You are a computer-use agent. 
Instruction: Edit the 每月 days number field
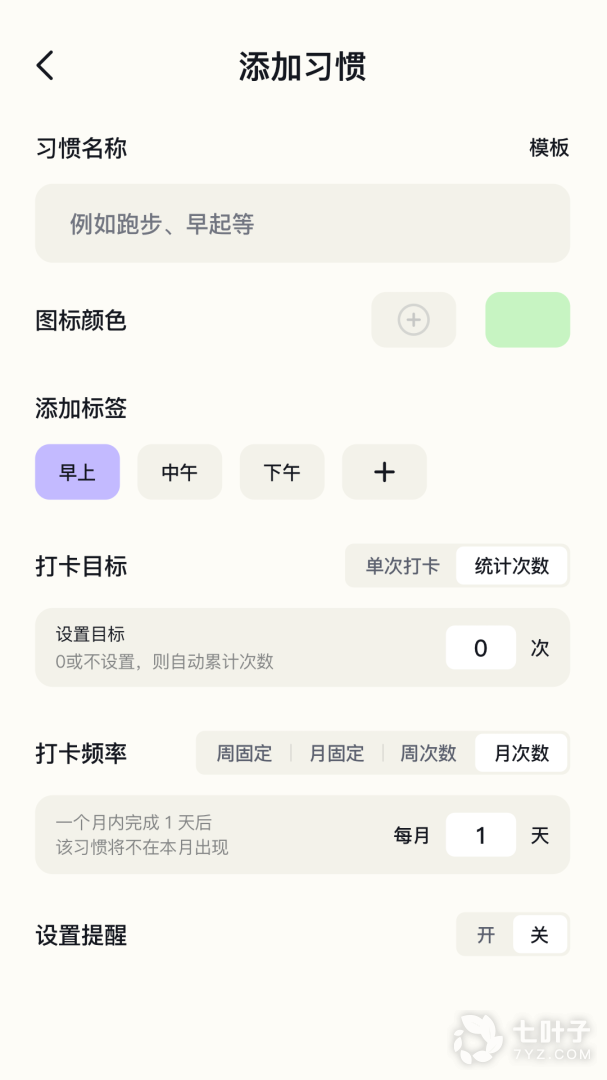tap(480, 835)
